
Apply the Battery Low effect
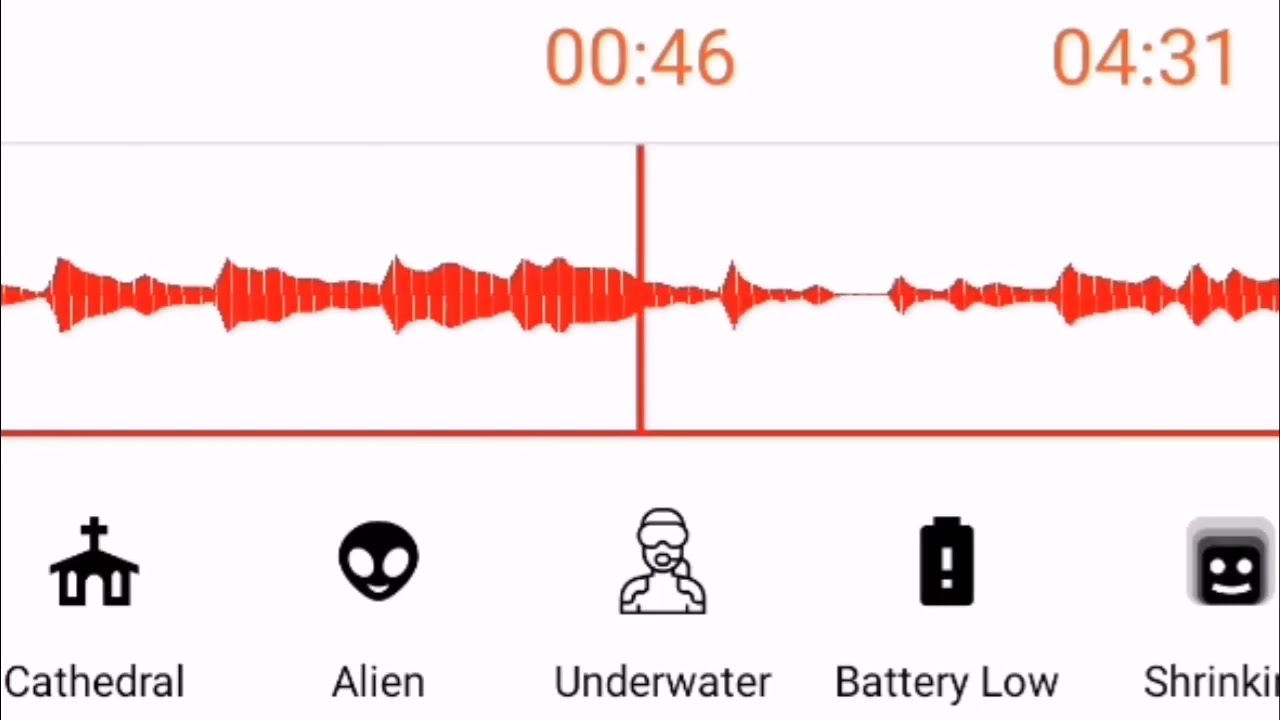[946, 562]
